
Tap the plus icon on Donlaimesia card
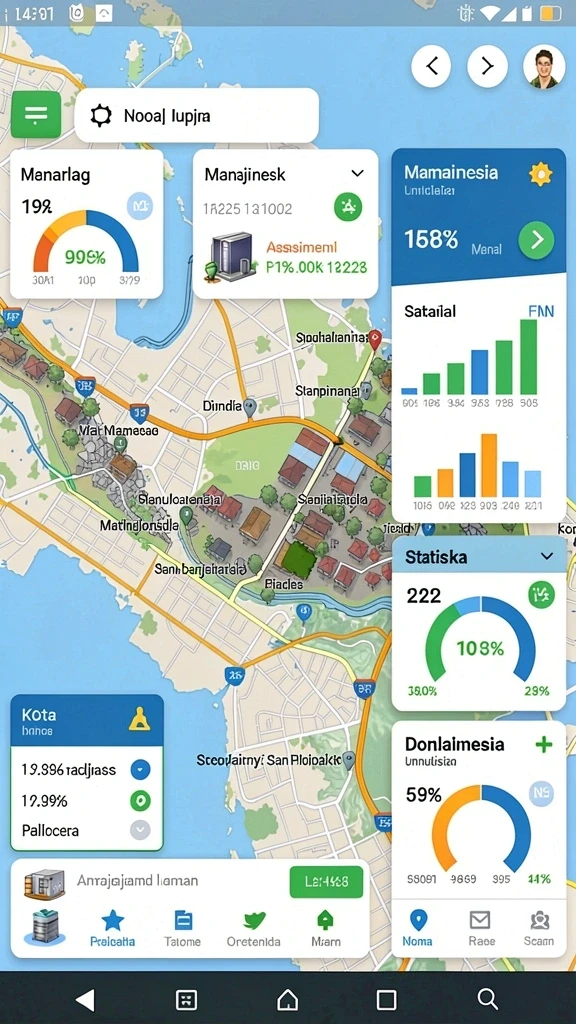tap(543, 744)
